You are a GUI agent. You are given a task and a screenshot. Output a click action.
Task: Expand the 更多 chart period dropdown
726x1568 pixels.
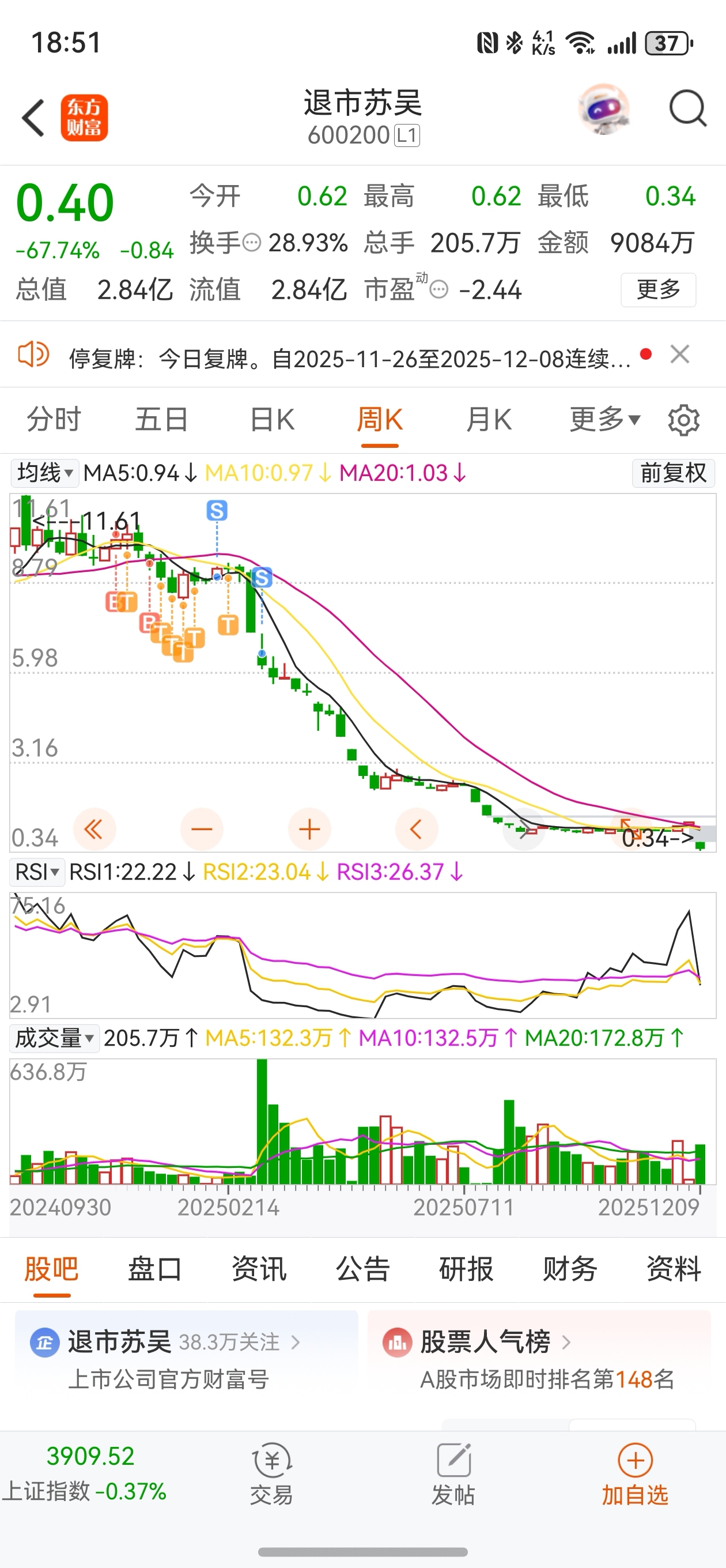point(604,420)
